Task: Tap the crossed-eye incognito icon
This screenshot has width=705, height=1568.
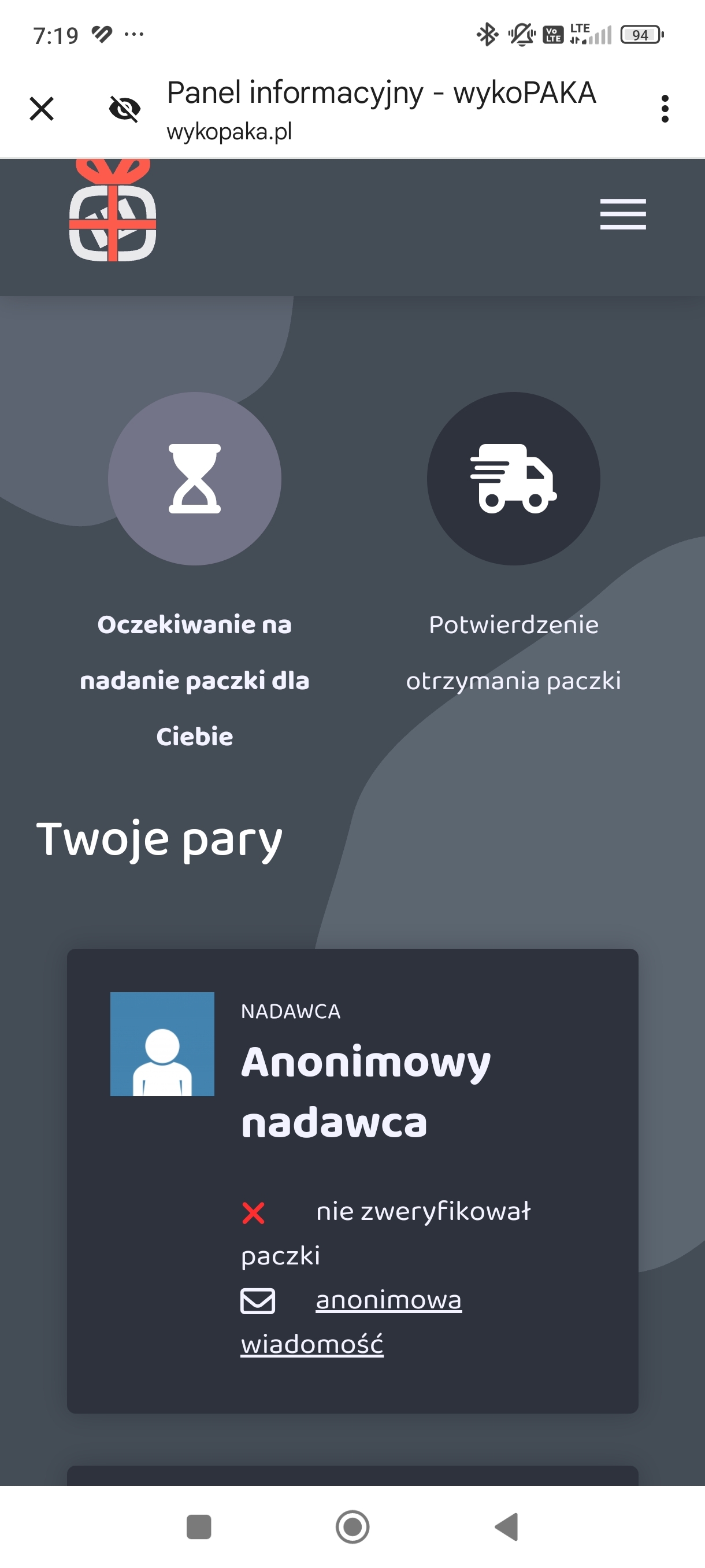Action: click(125, 109)
